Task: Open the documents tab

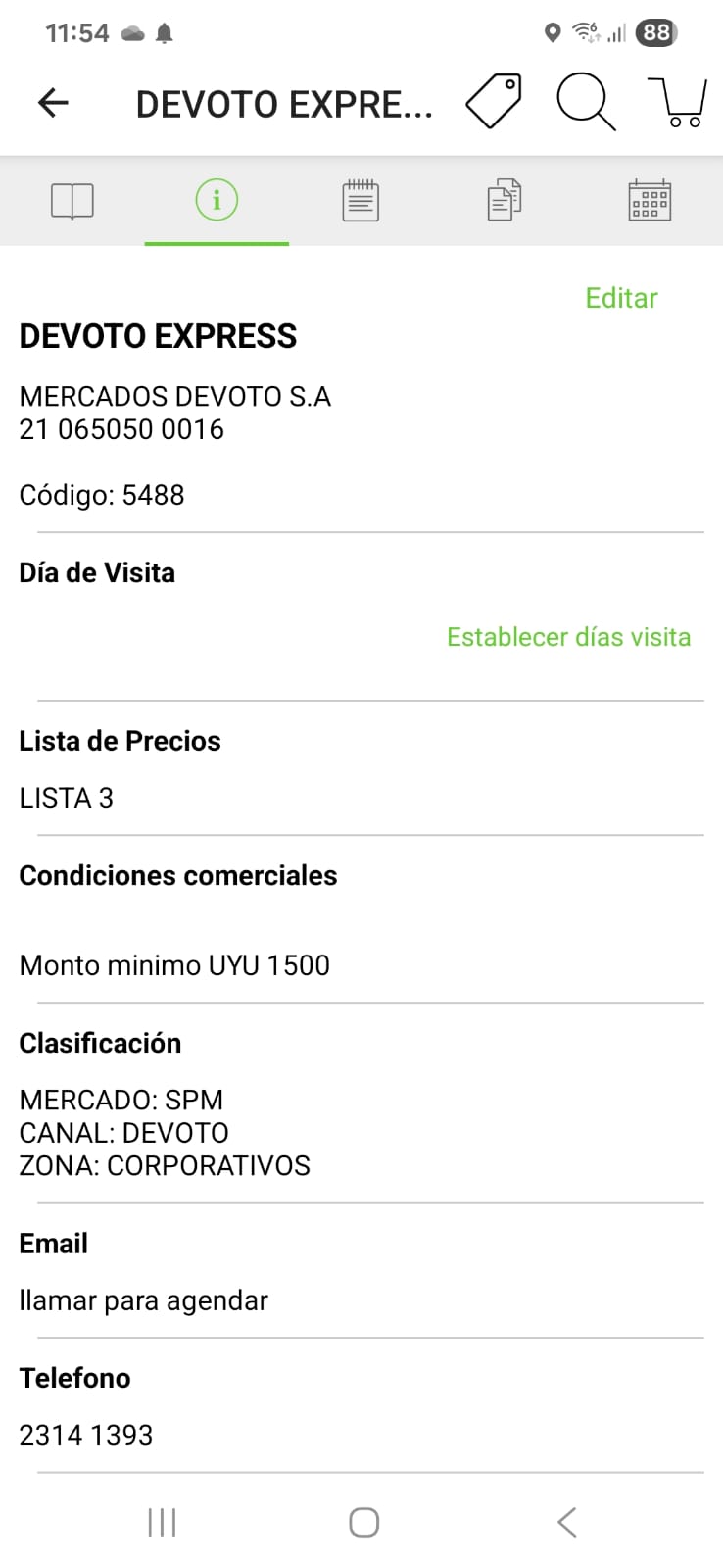Action: 505,201
